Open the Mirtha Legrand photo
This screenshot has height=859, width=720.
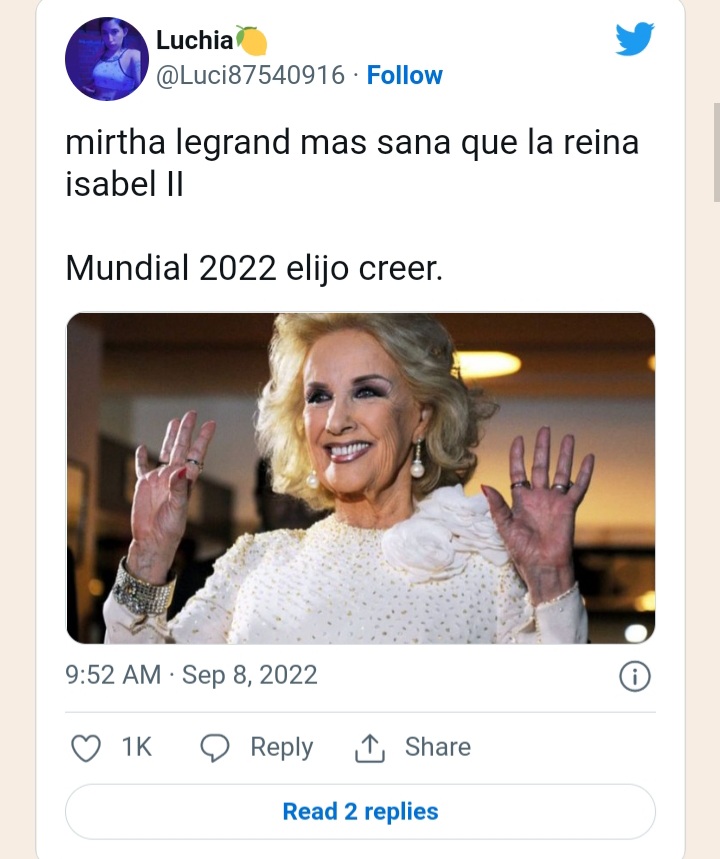click(360, 478)
